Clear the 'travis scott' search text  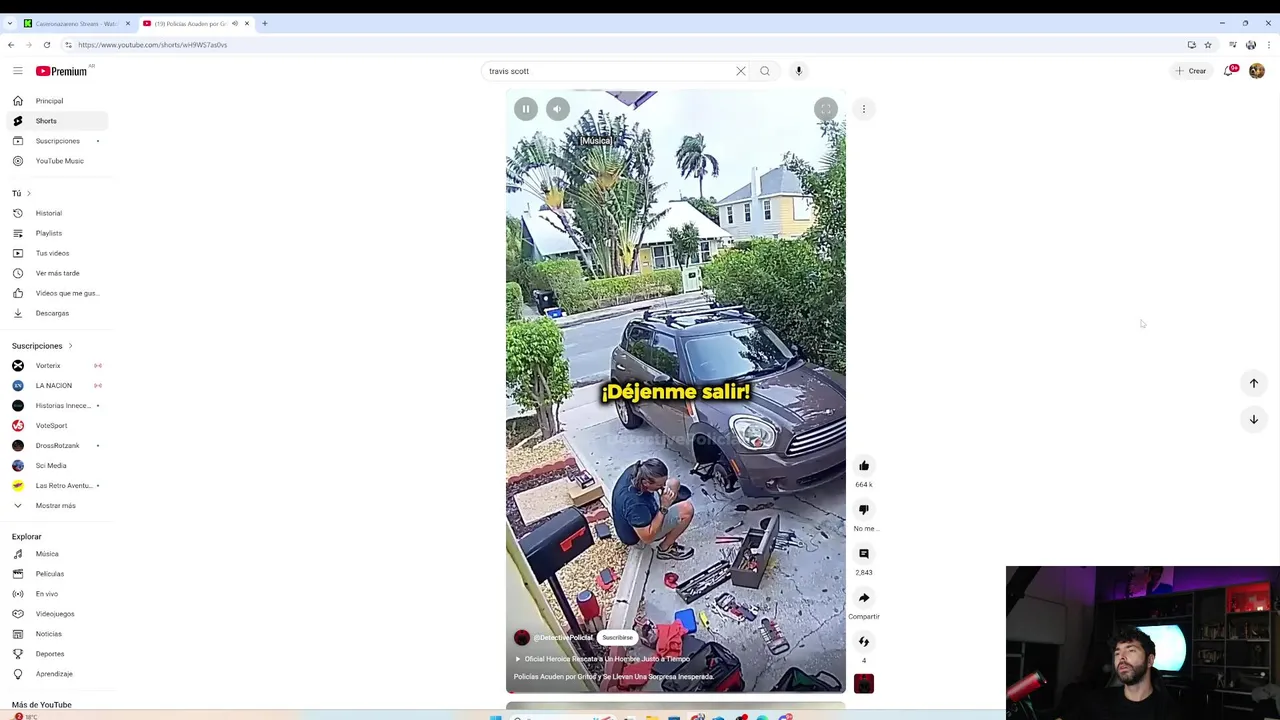741,71
